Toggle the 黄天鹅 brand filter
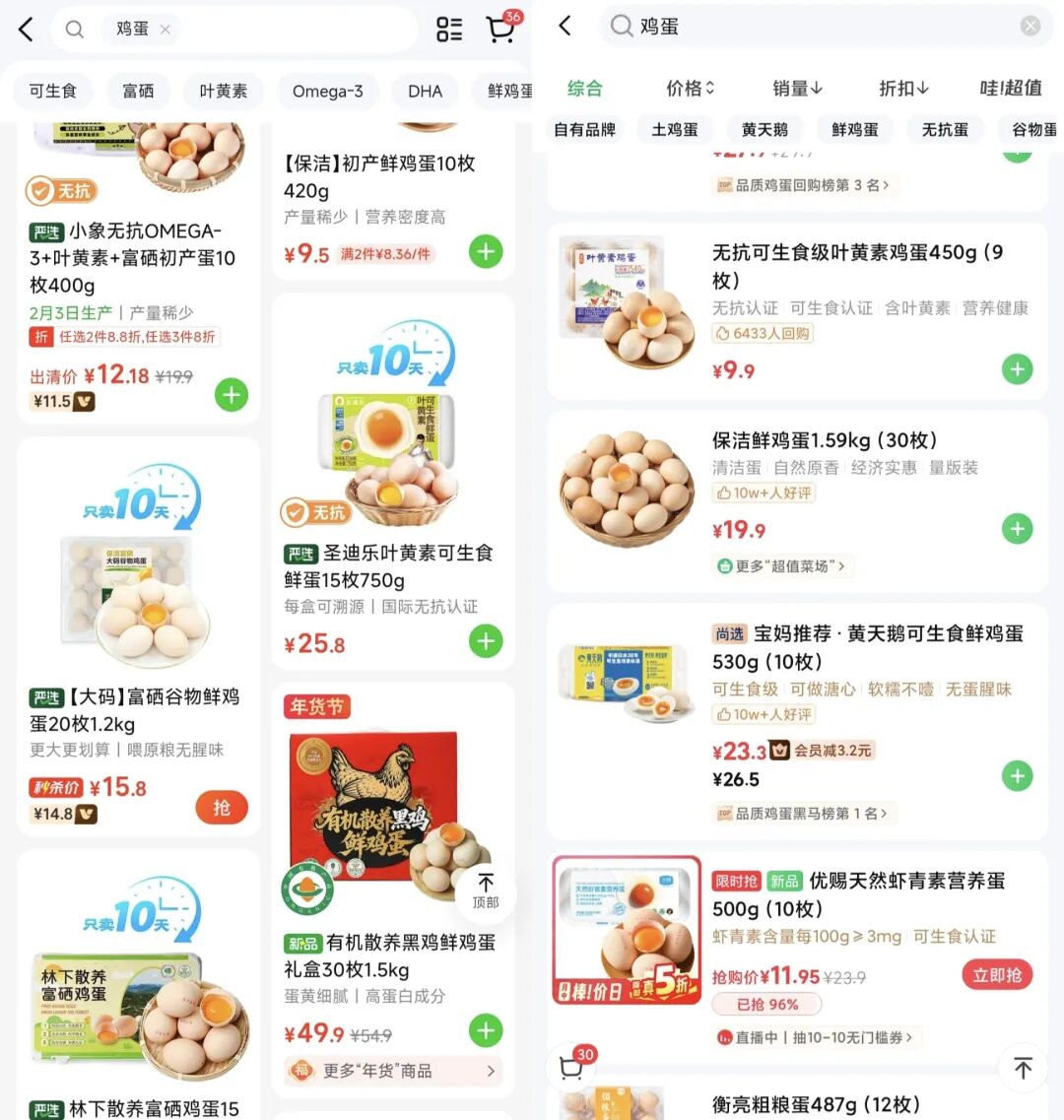 click(765, 129)
